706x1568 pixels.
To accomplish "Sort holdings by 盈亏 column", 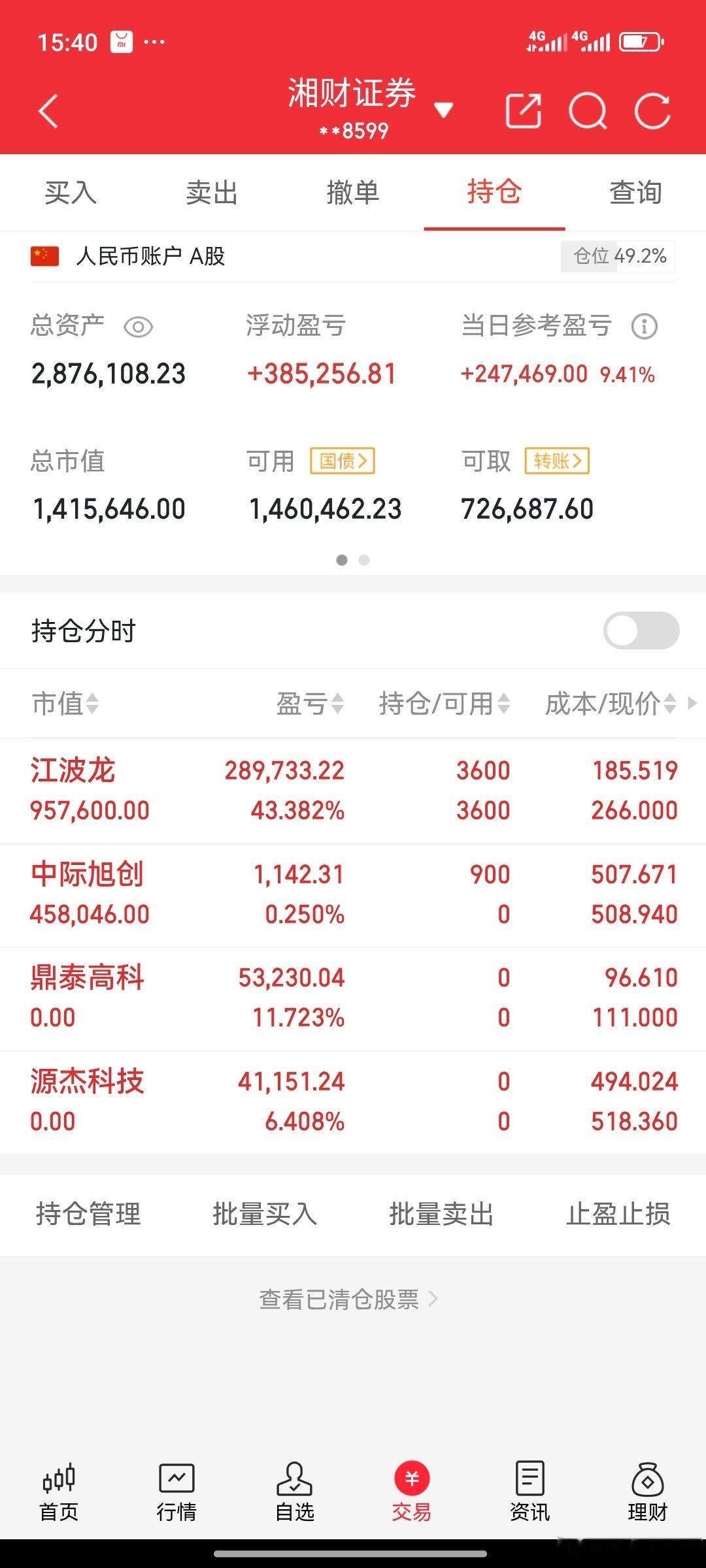I will click(x=310, y=704).
